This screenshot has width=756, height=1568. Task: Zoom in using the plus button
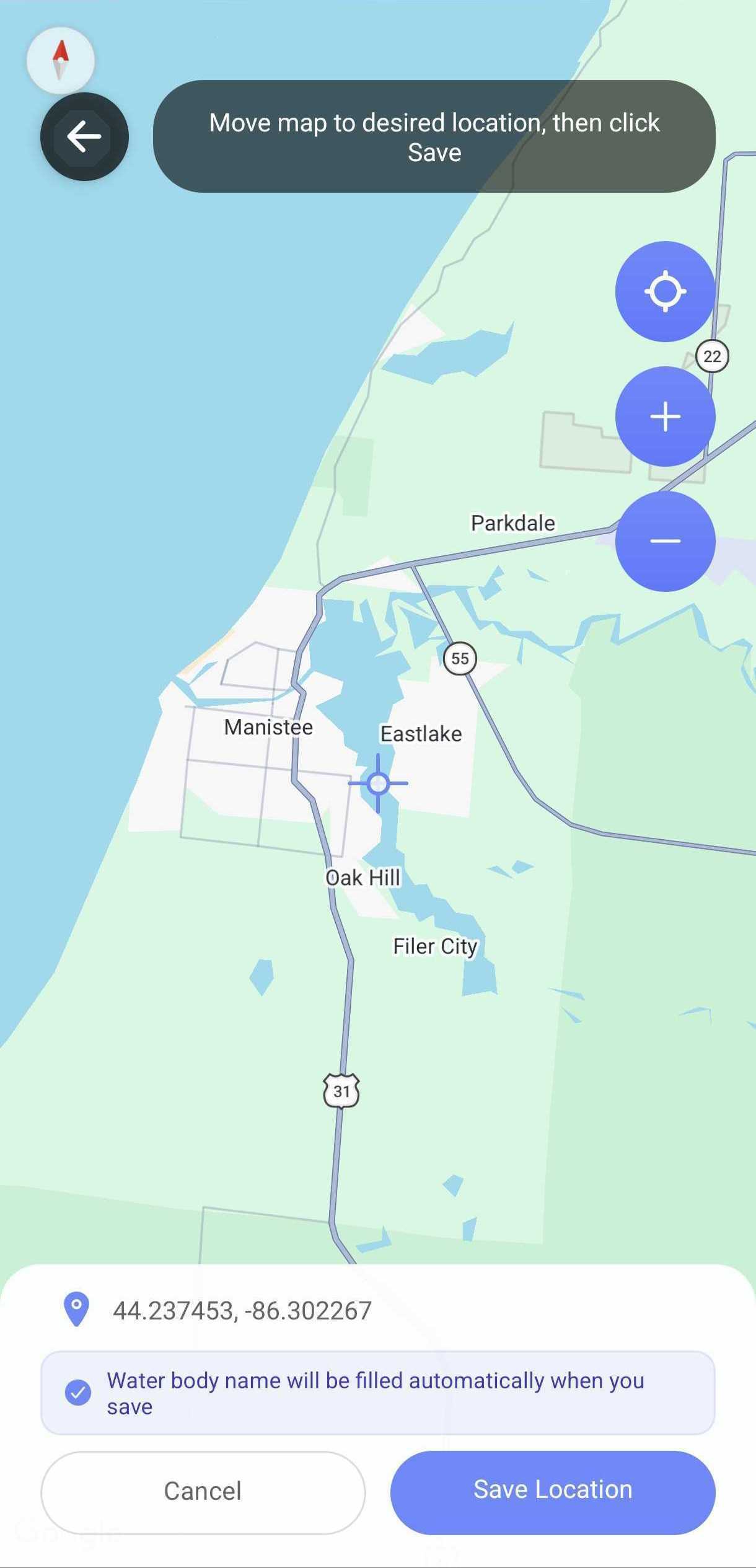click(x=664, y=416)
